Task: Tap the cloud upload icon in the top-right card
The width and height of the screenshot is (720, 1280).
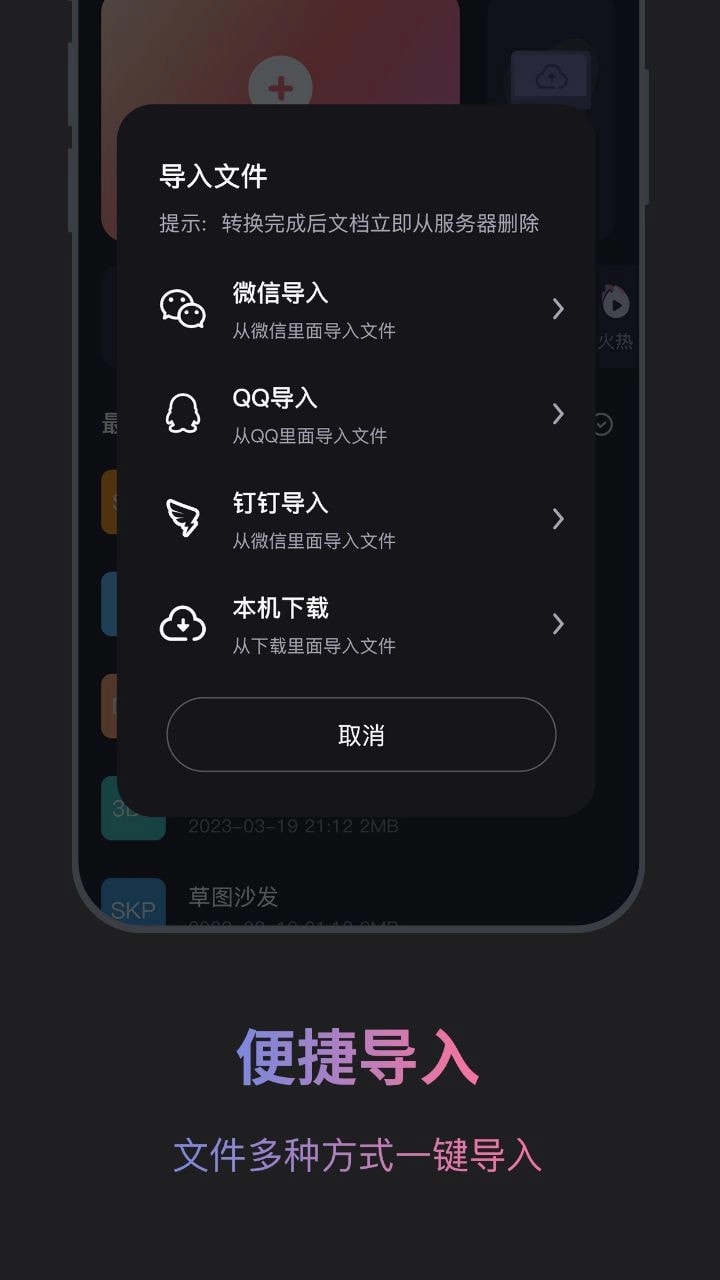Action: coord(551,75)
